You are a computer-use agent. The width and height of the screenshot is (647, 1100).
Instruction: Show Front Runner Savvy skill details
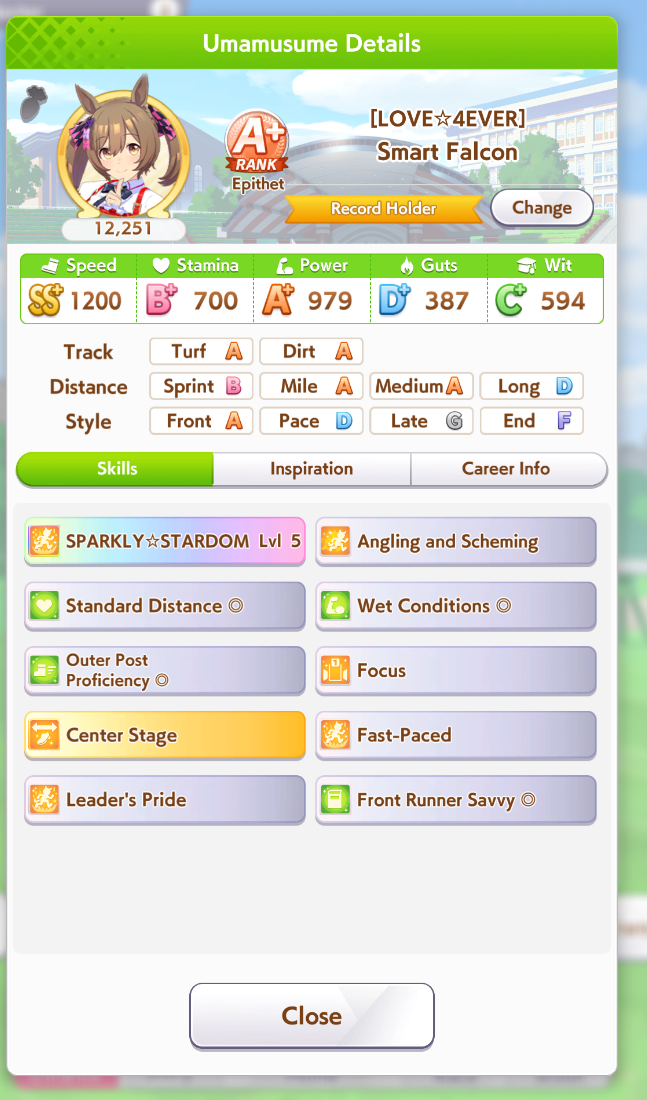point(456,800)
